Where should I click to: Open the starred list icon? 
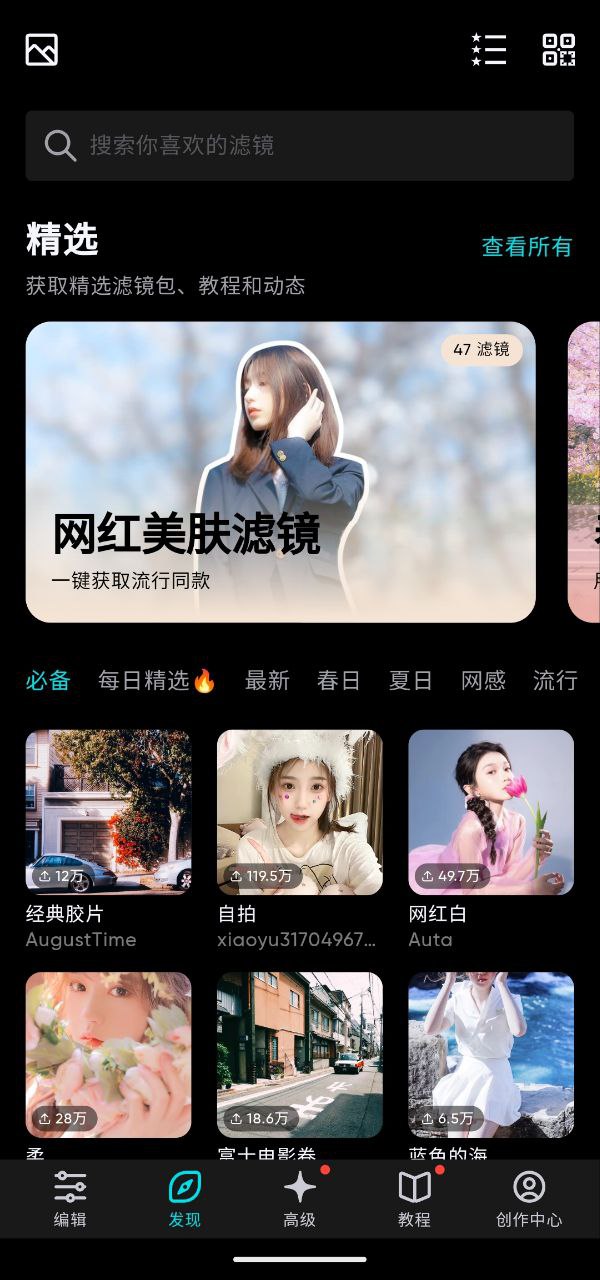click(x=489, y=50)
